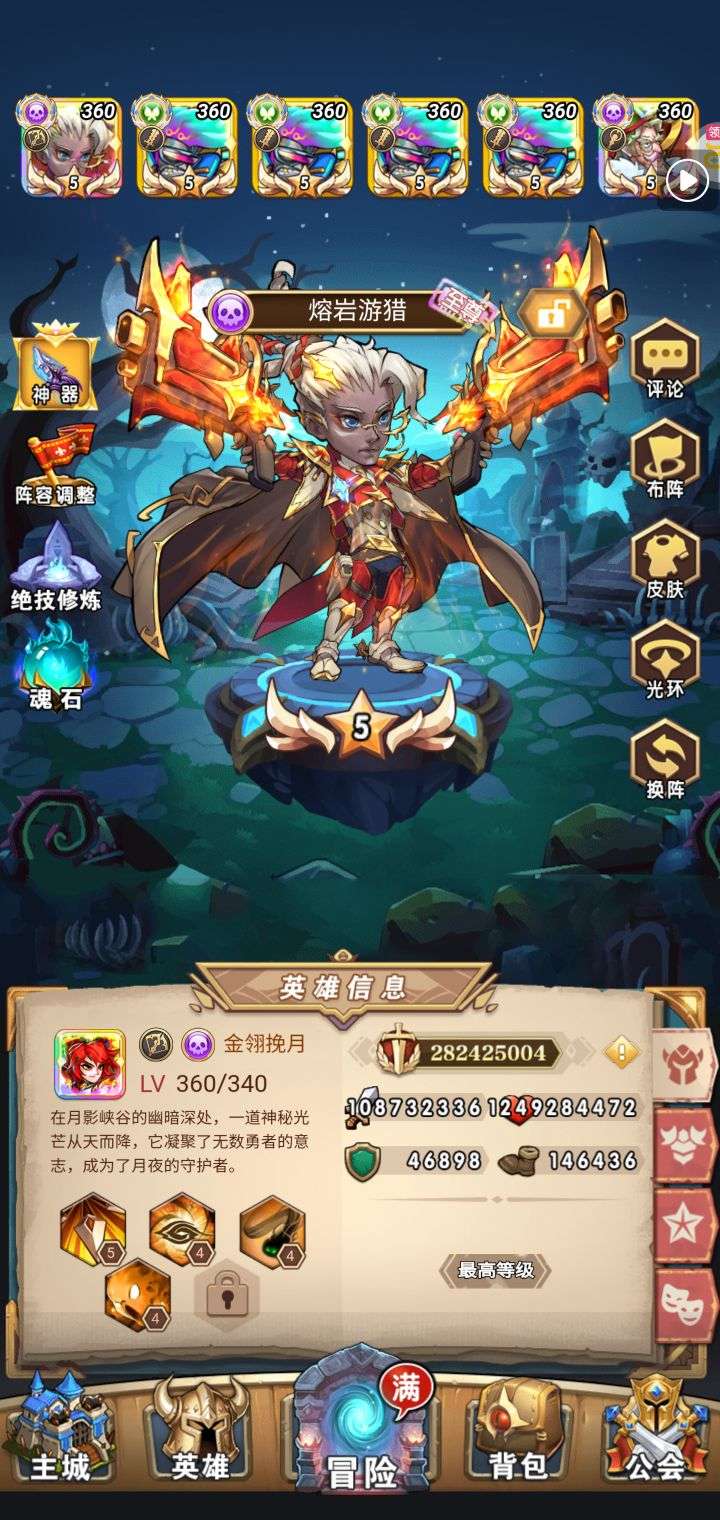Open the 魂石 soul stone menu

tap(55, 665)
